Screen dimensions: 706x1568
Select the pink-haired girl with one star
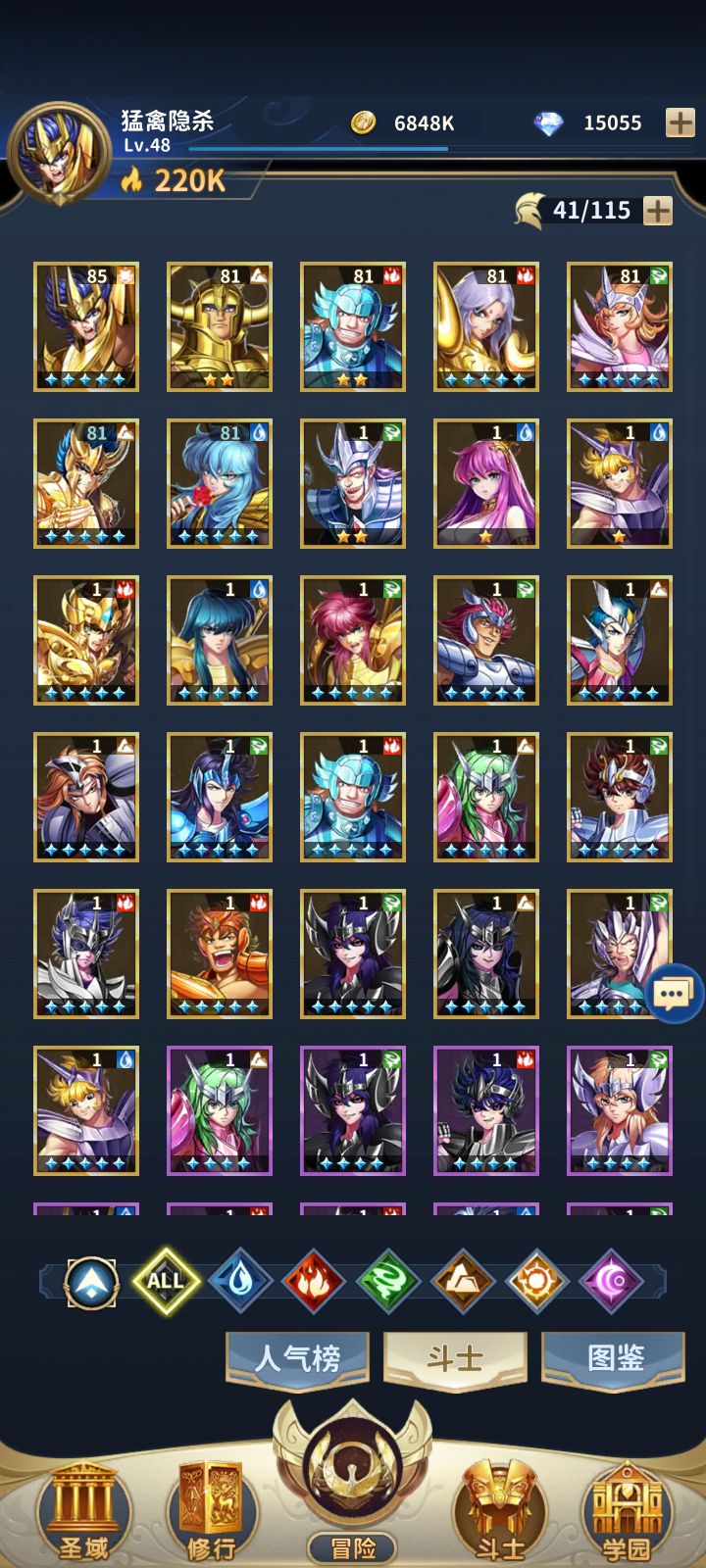tap(486, 483)
